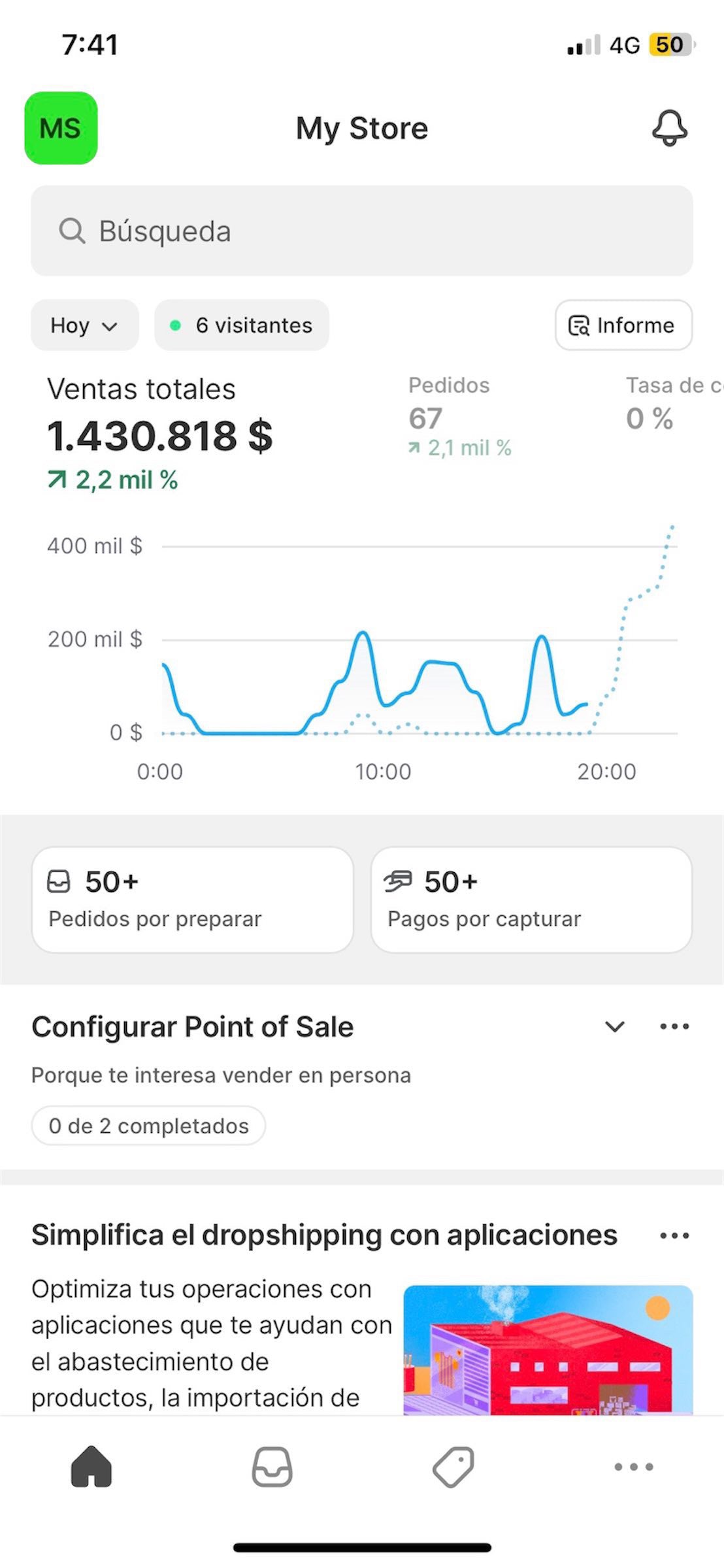Open the Pedidos por preparar card

pyautogui.click(x=193, y=900)
